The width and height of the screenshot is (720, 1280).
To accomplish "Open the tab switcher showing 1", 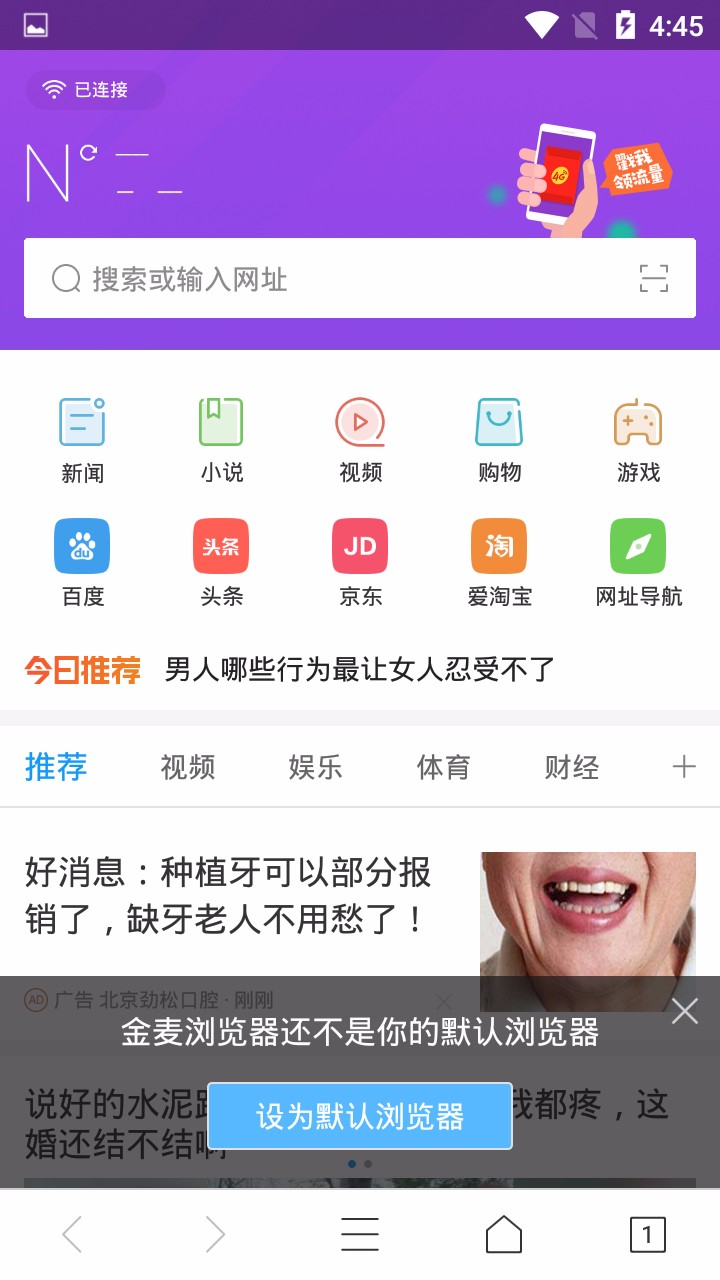I will (648, 1234).
